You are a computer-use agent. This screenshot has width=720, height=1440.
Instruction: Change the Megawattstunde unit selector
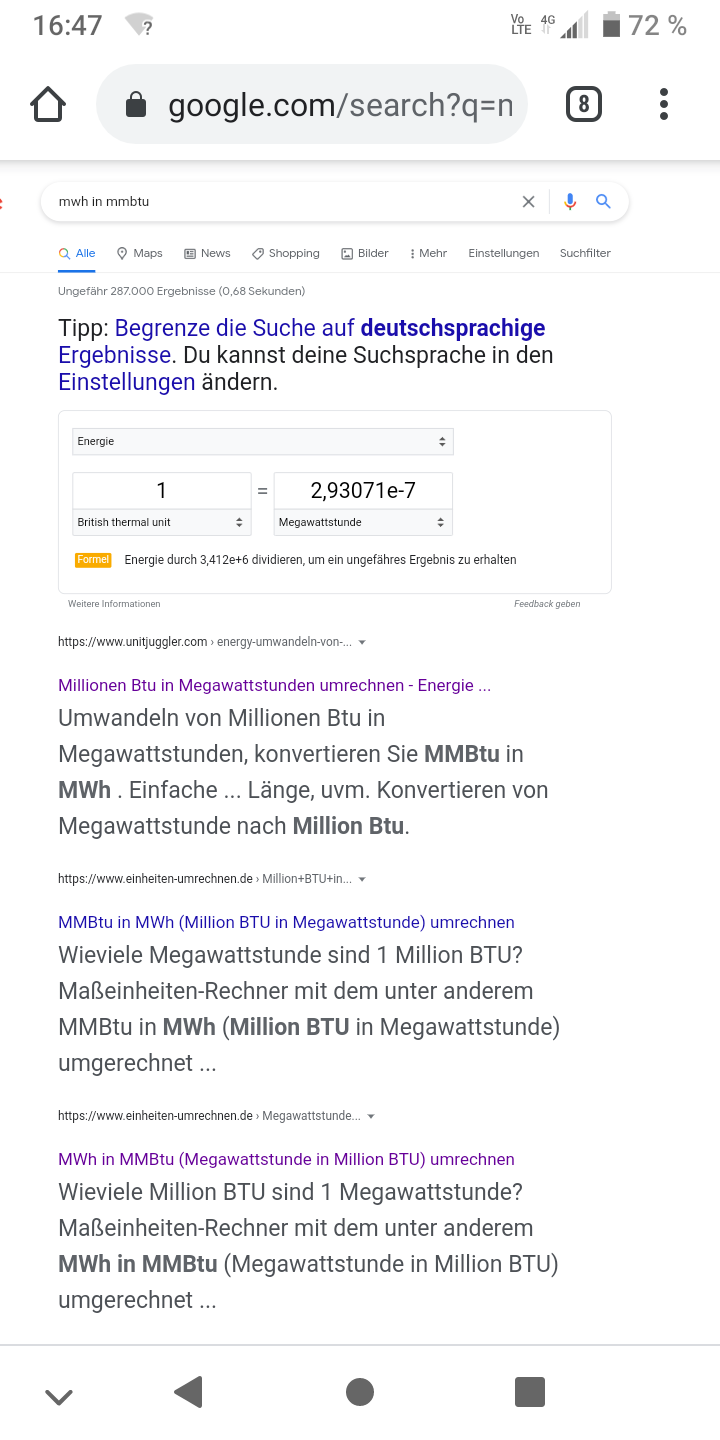pyautogui.click(x=362, y=522)
